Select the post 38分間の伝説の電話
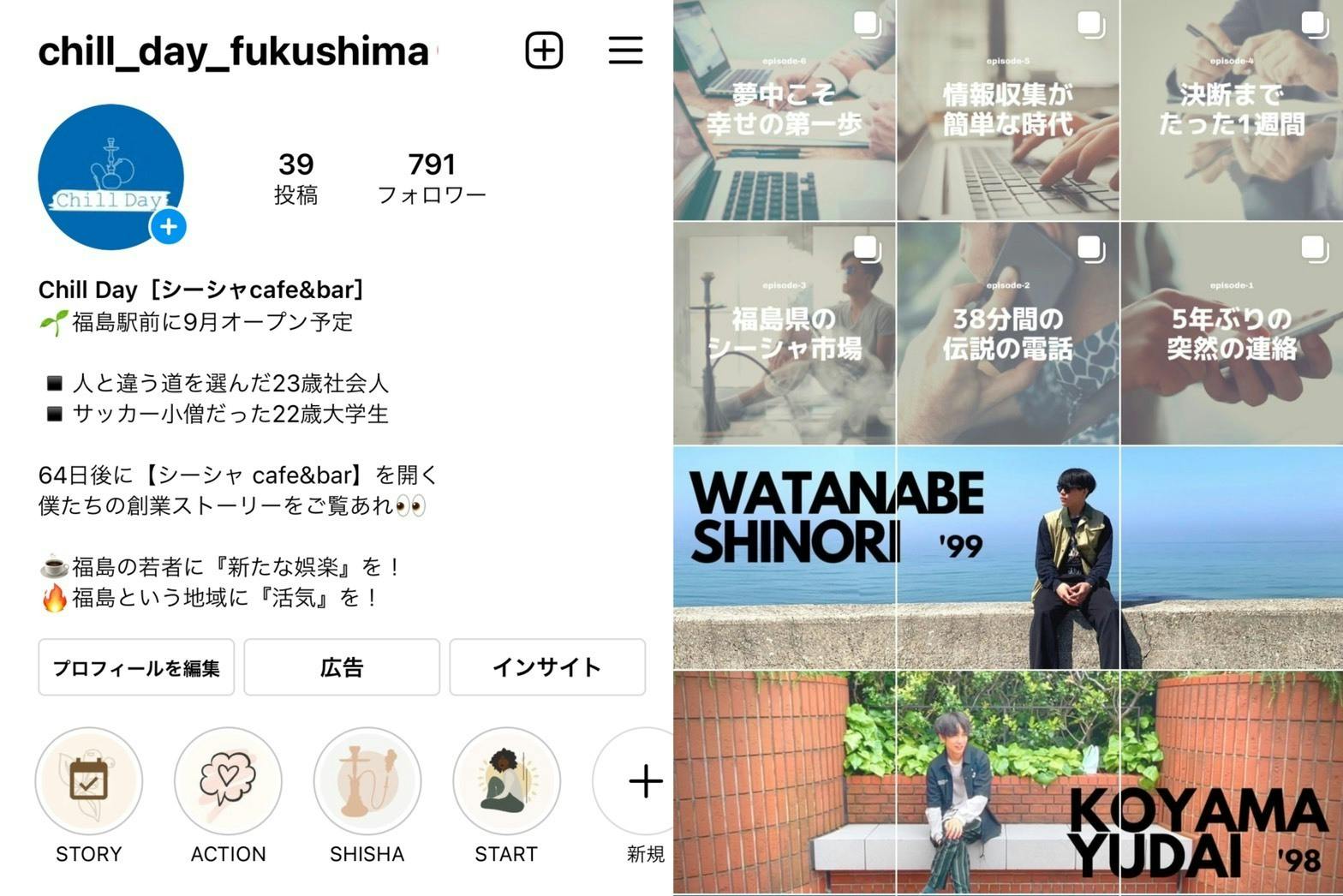This screenshot has height=896, width=1343. (x=1007, y=334)
